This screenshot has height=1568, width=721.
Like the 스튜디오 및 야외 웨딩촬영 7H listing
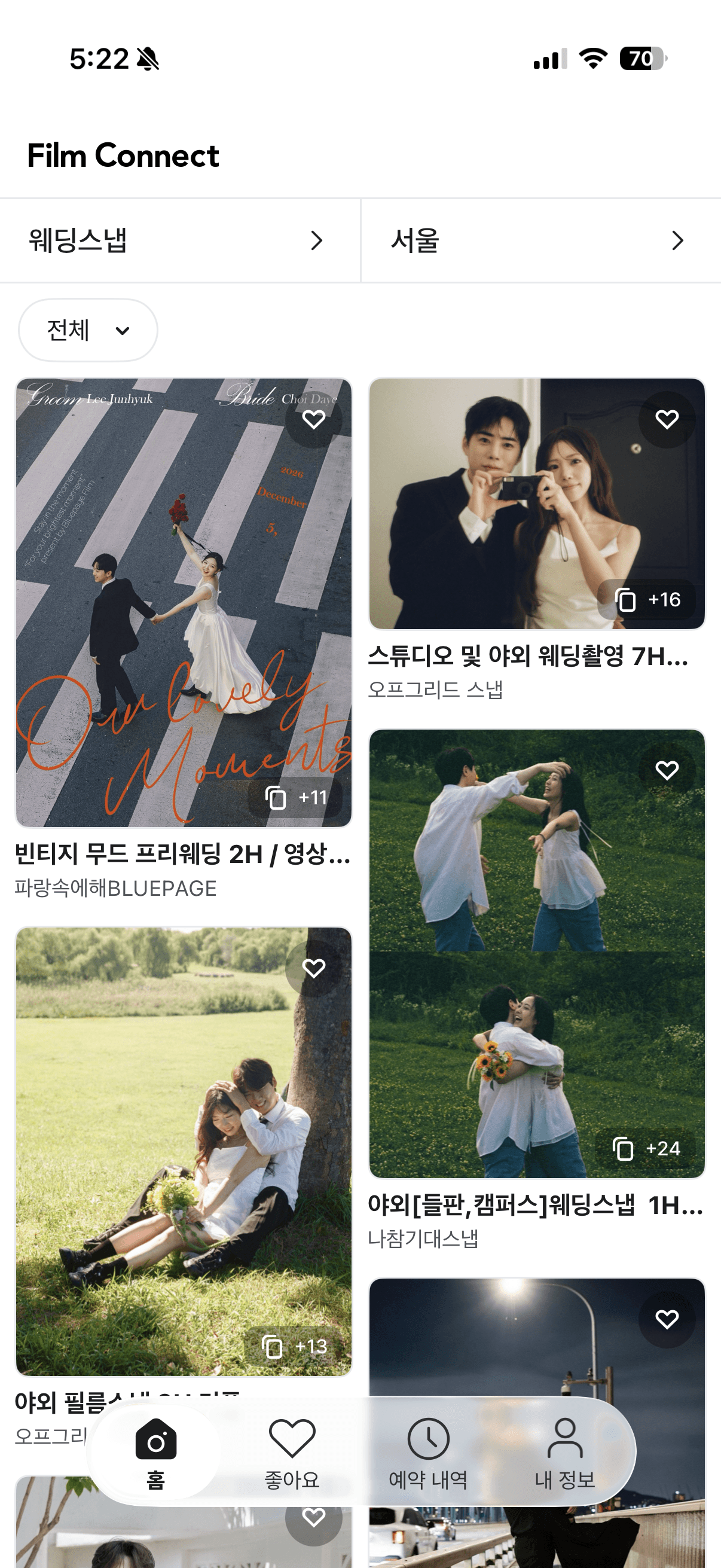click(667, 419)
